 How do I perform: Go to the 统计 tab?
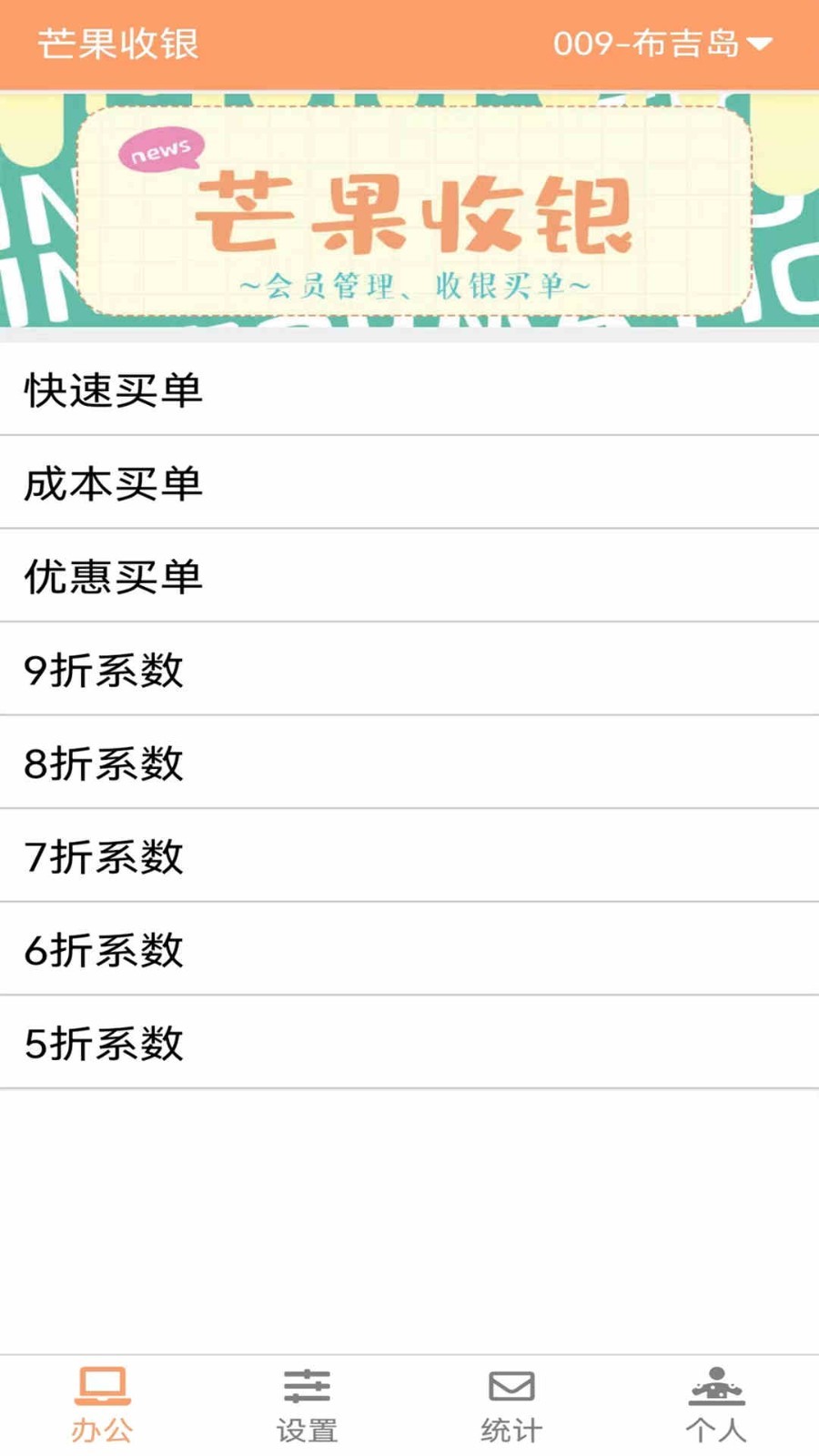511,1406
